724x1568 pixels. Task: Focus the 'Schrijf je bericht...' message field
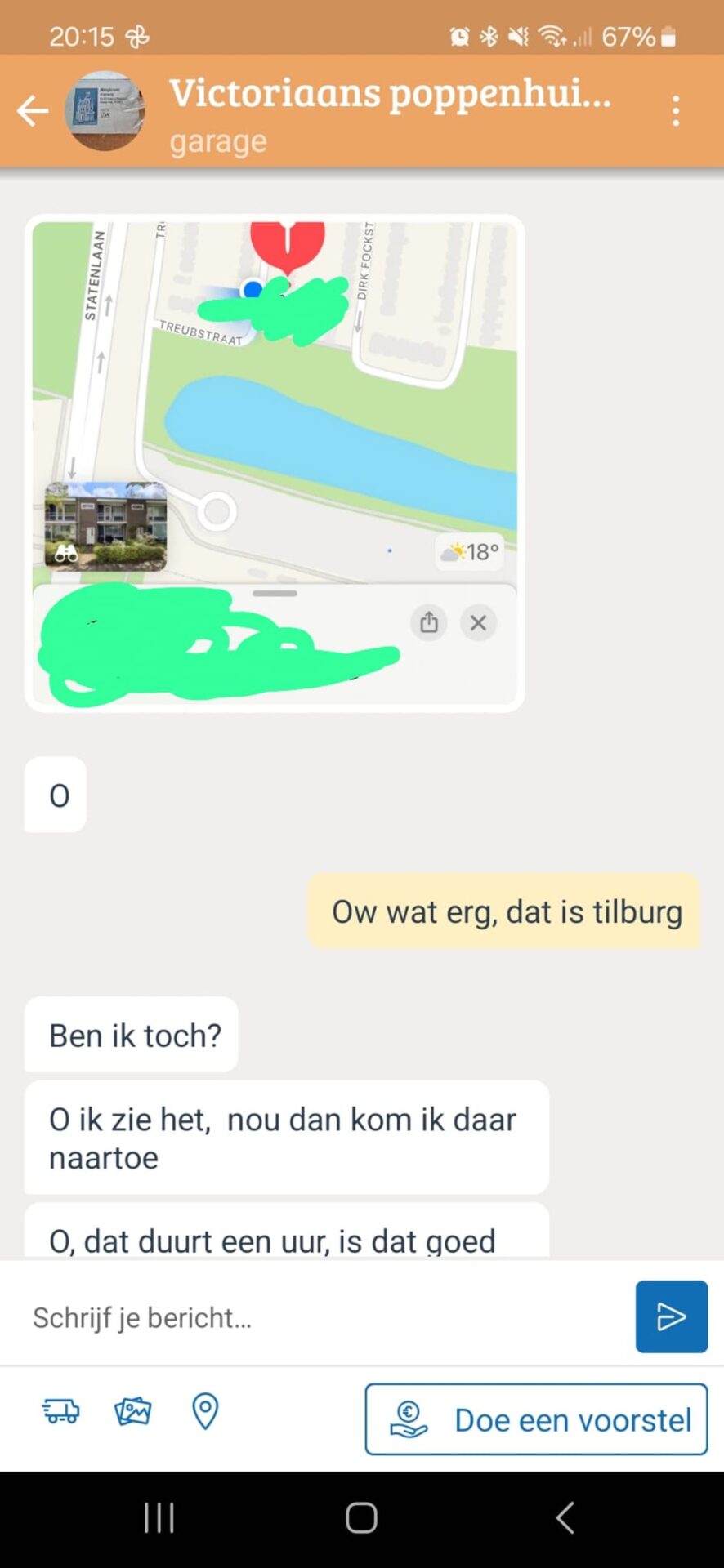(327, 1317)
